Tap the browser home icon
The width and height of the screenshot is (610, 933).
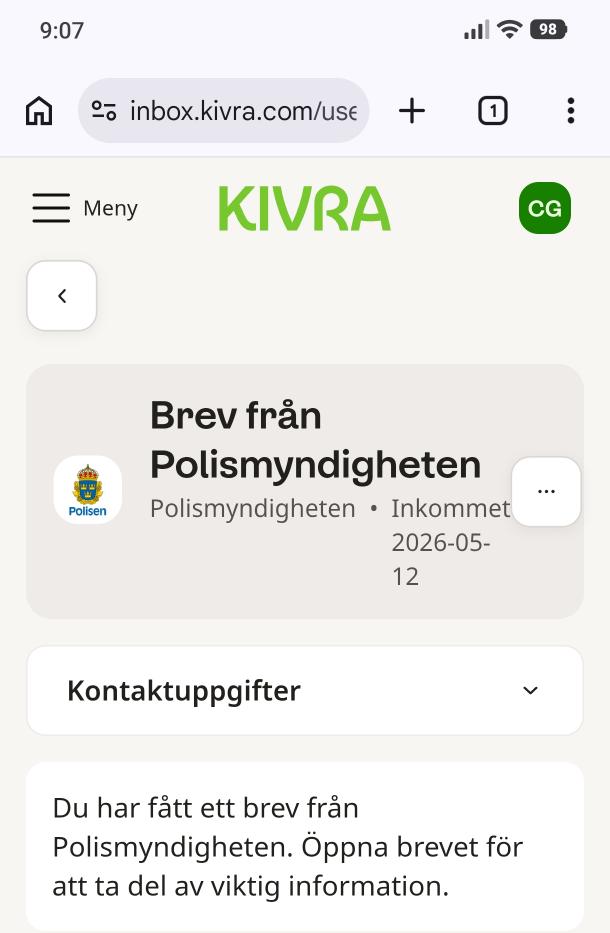point(39,111)
